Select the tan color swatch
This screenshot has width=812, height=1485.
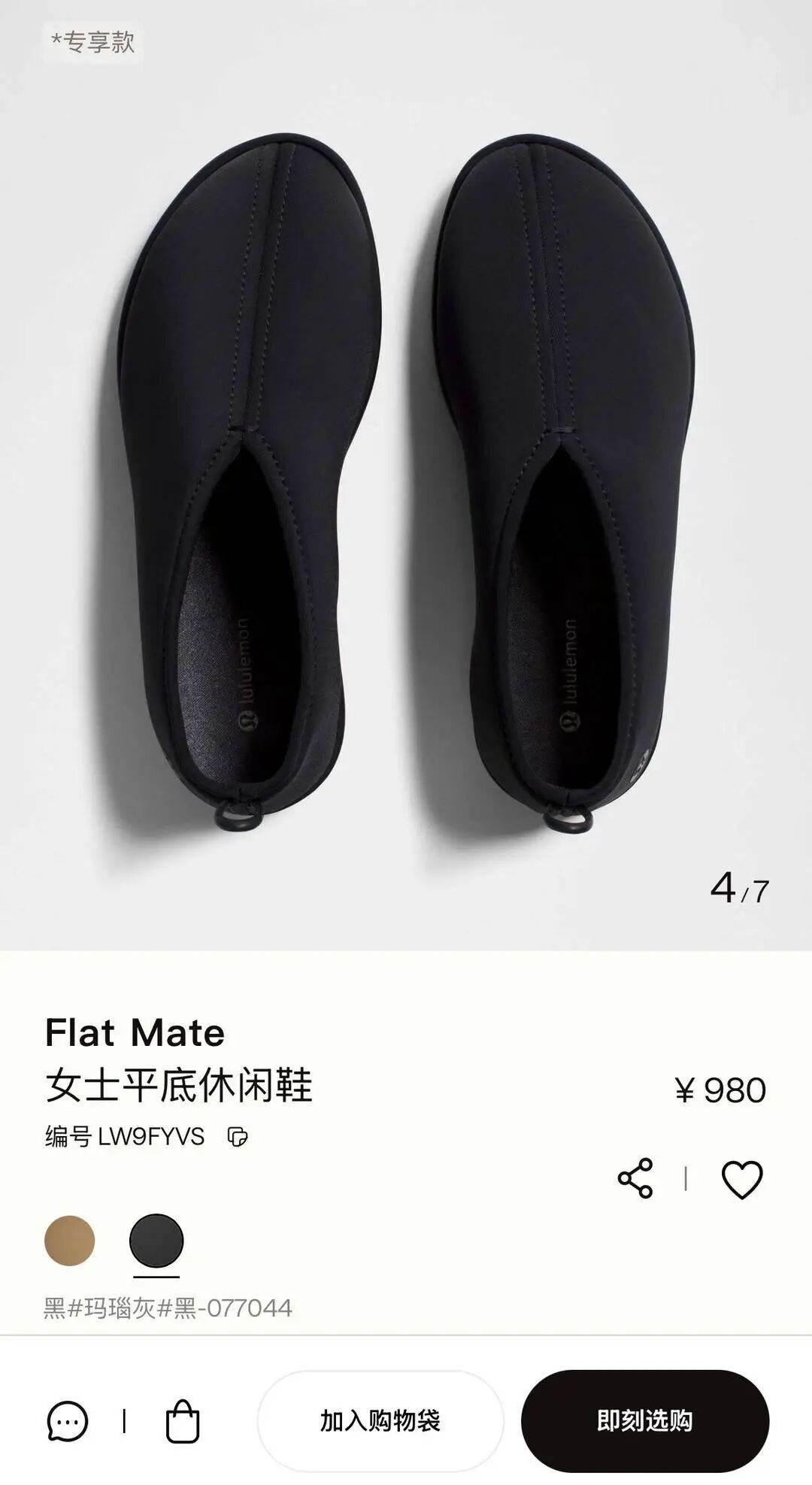(x=70, y=1241)
